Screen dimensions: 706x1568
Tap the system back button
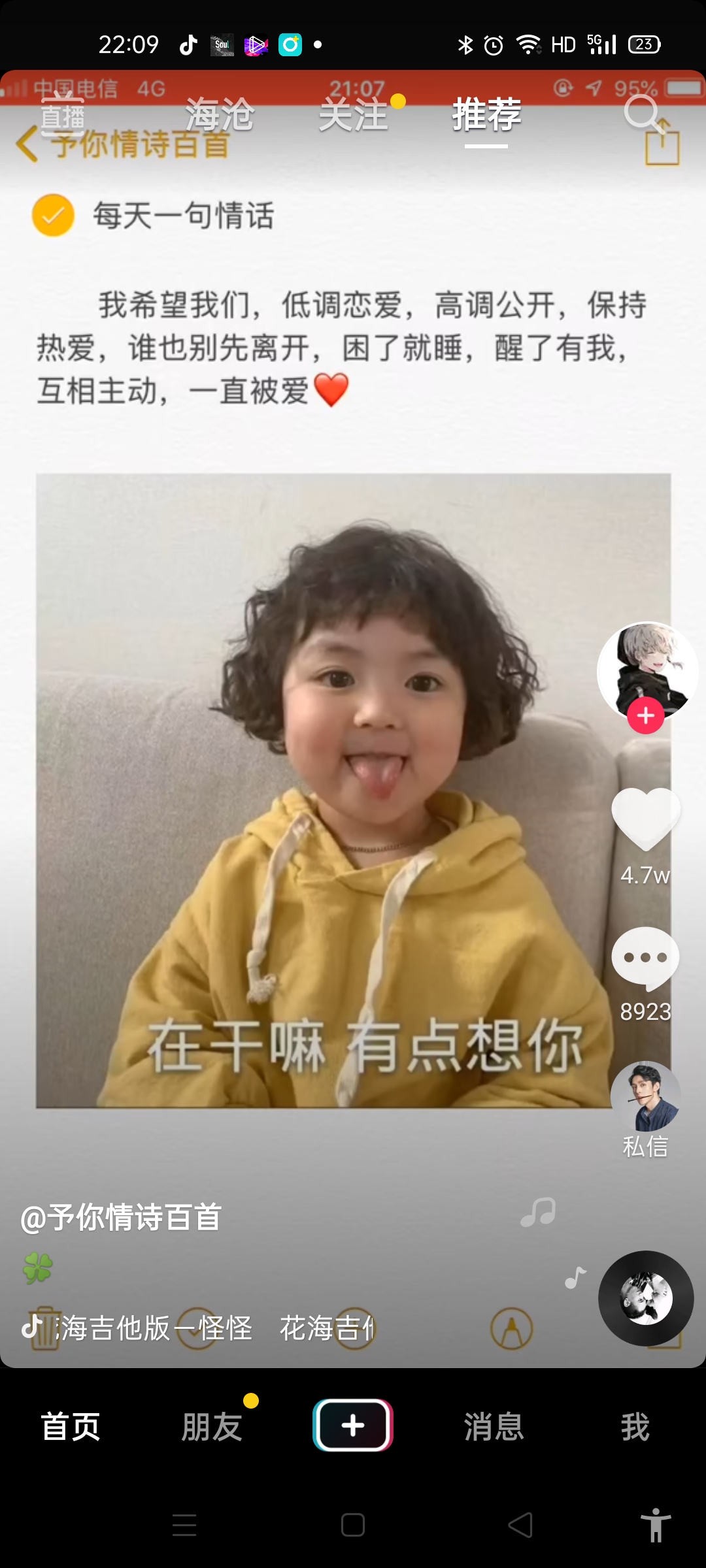(521, 1526)
